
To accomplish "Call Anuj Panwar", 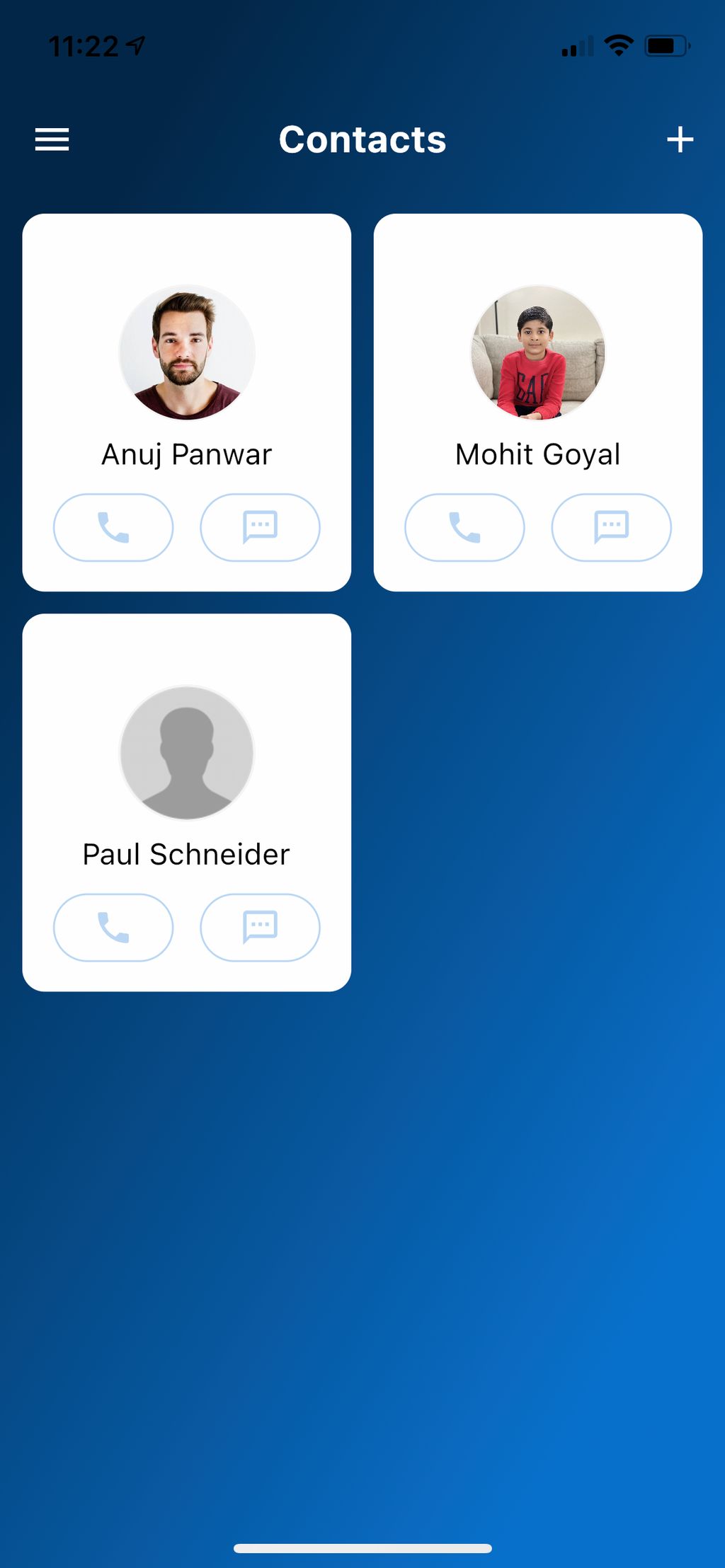I will (113, 528).
